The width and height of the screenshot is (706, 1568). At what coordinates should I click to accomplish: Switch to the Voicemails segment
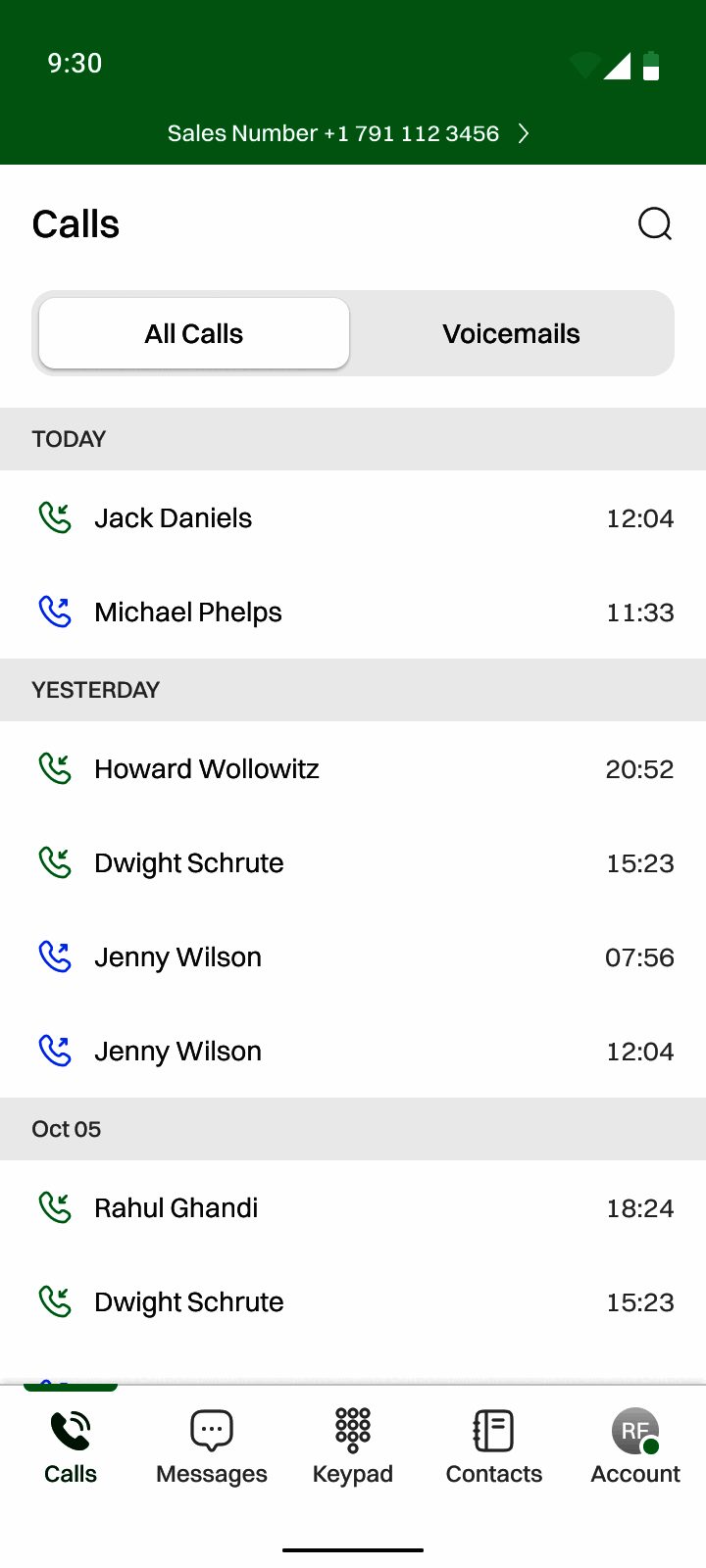[511, 334]
